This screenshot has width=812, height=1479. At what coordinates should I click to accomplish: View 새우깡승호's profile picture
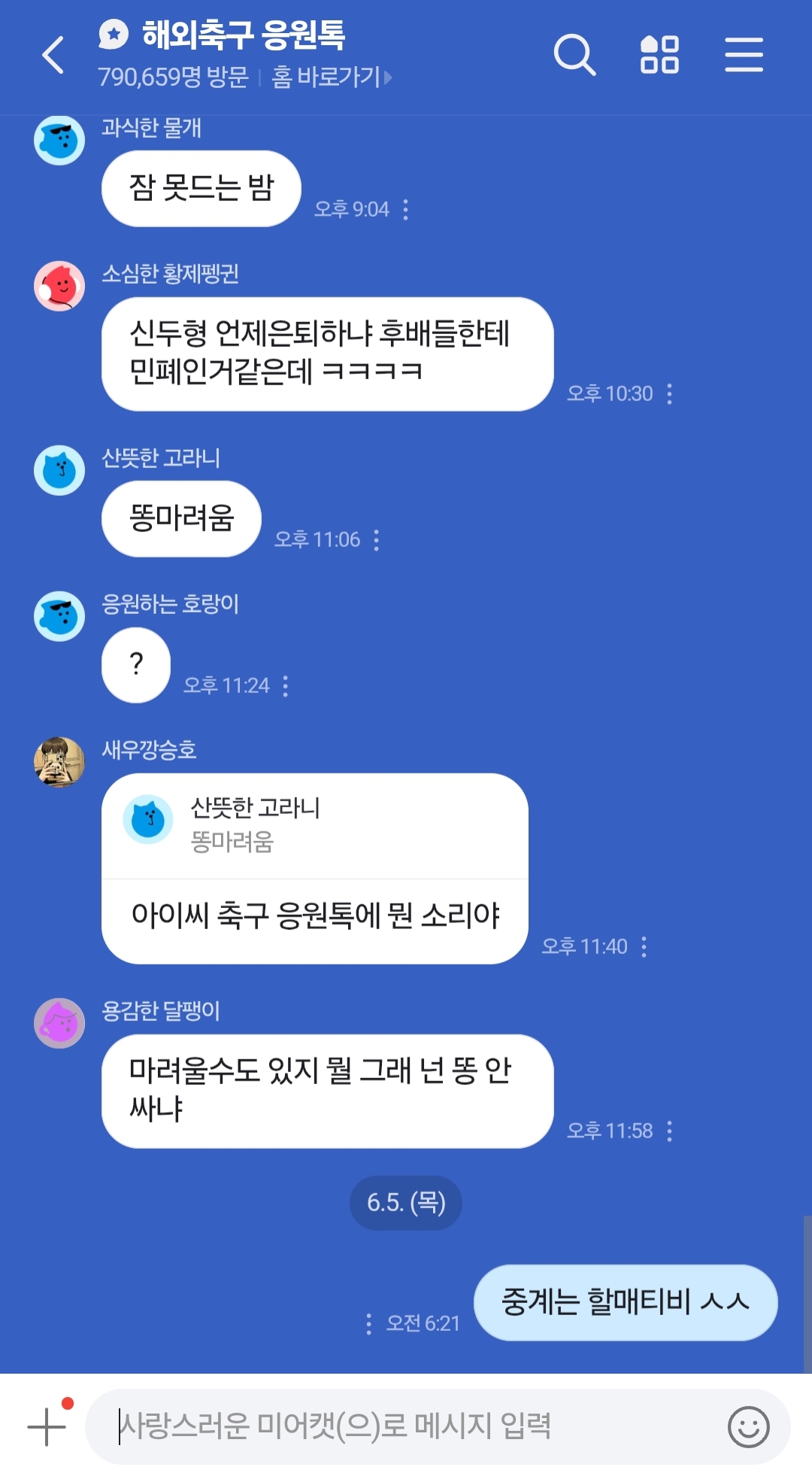tap(59, 762)
